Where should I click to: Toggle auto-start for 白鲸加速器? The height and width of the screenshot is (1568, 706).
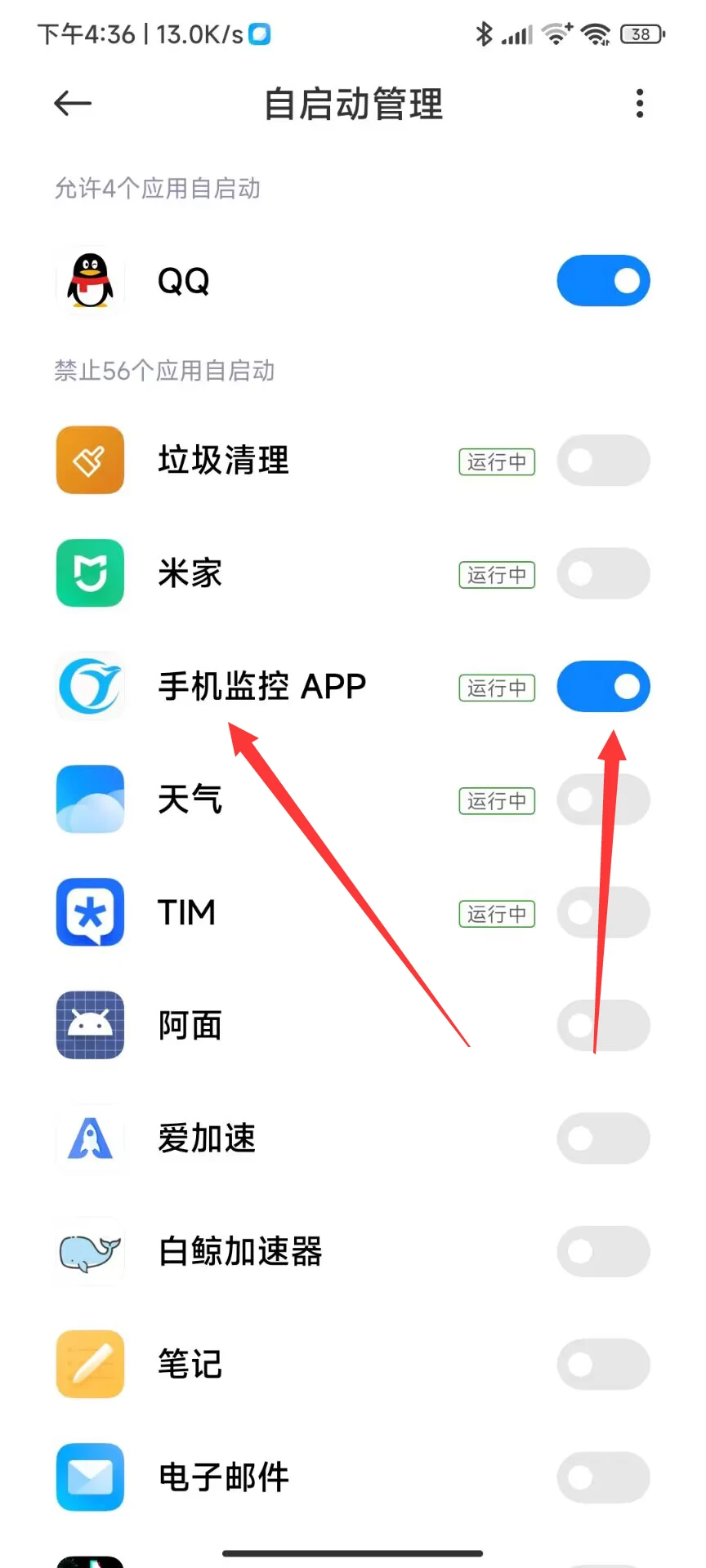pos(603,1251)
